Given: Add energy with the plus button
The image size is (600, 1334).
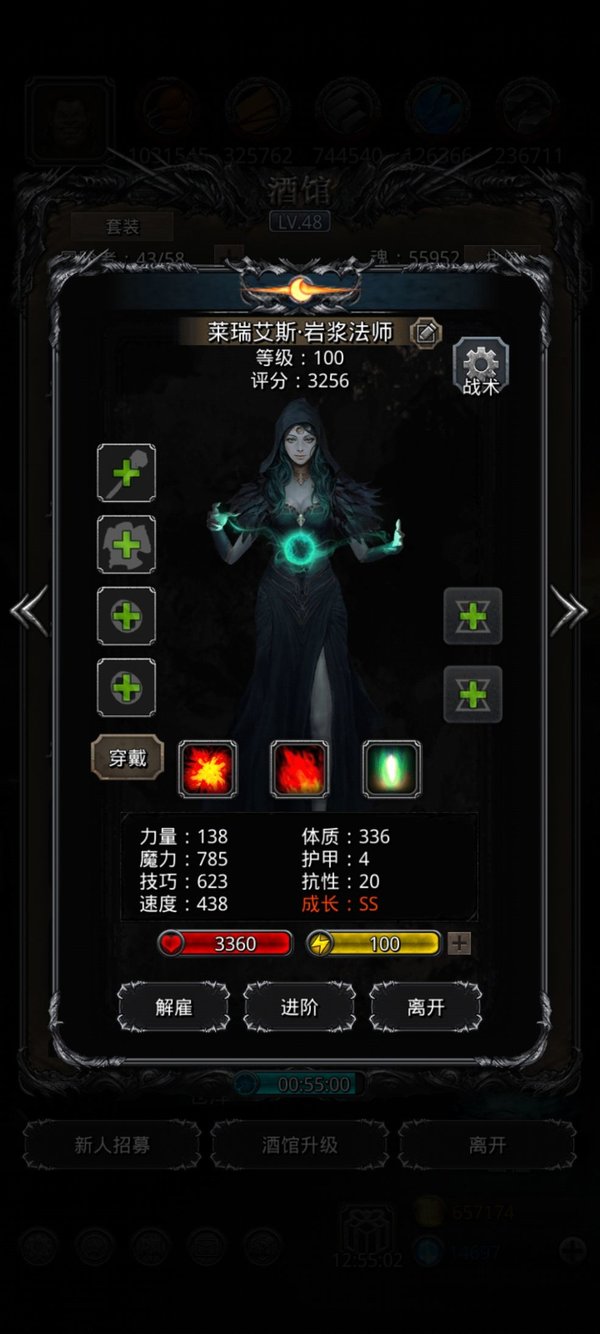Looking at the screenshot, I should (459, 943).
